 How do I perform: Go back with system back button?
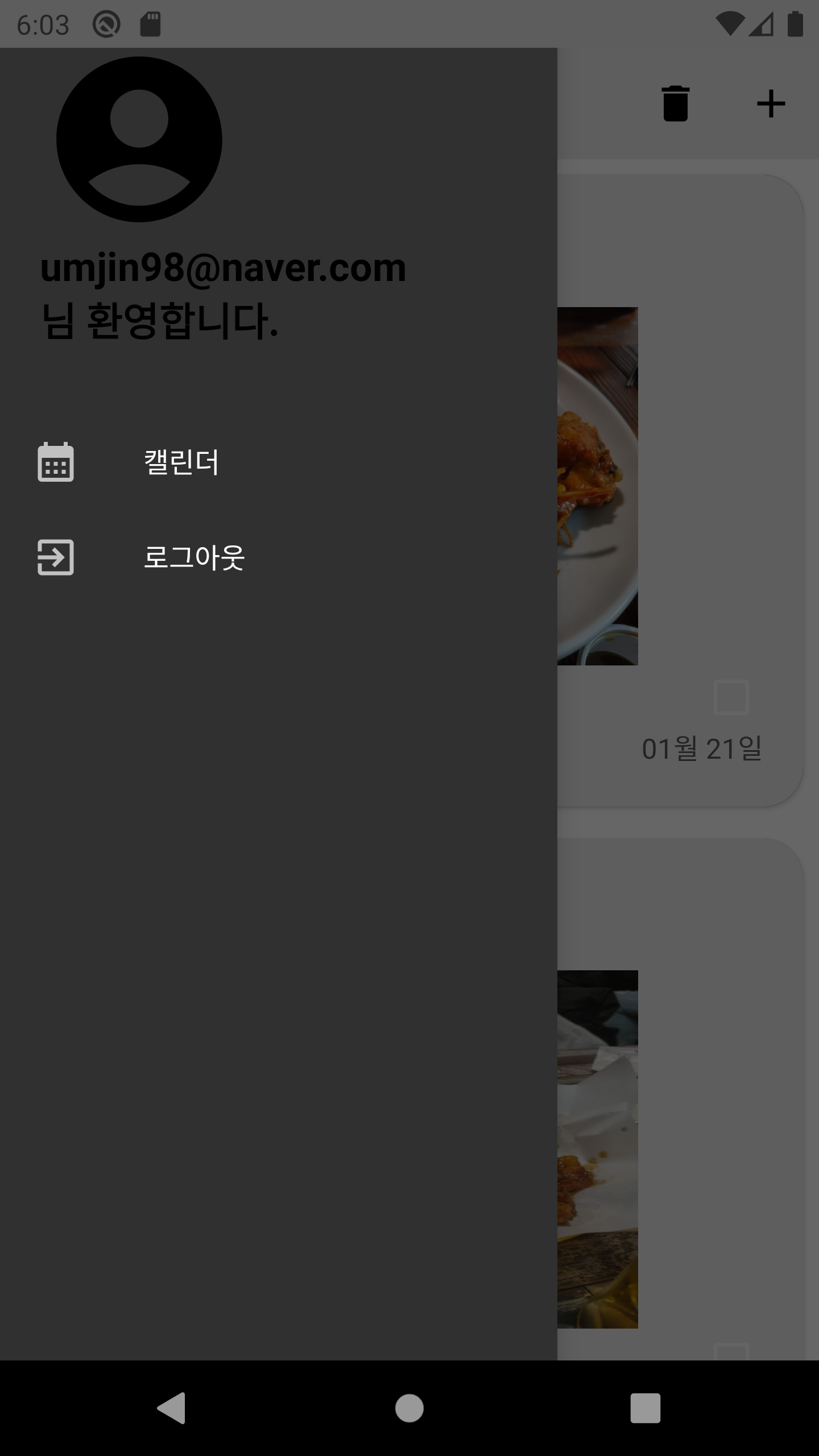tap(171, 1408)
